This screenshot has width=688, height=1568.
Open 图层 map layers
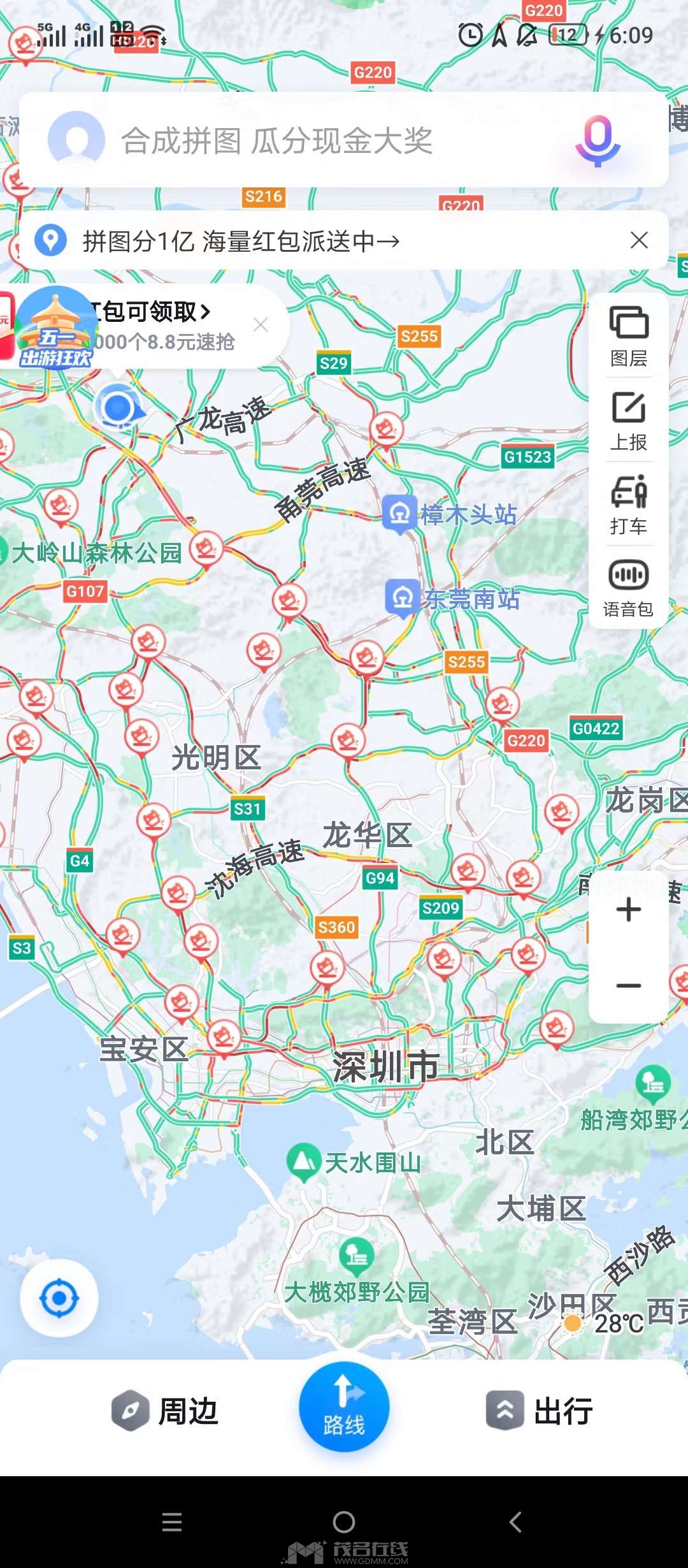(x=629, y=336)
